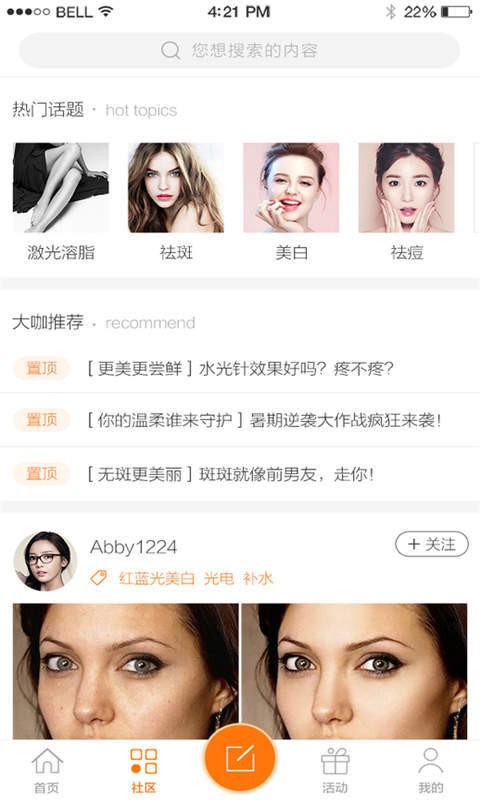Open the 祛斑 hot topic
The width and height of the screenshot is (480, 800).
click(x=176, y=203)
